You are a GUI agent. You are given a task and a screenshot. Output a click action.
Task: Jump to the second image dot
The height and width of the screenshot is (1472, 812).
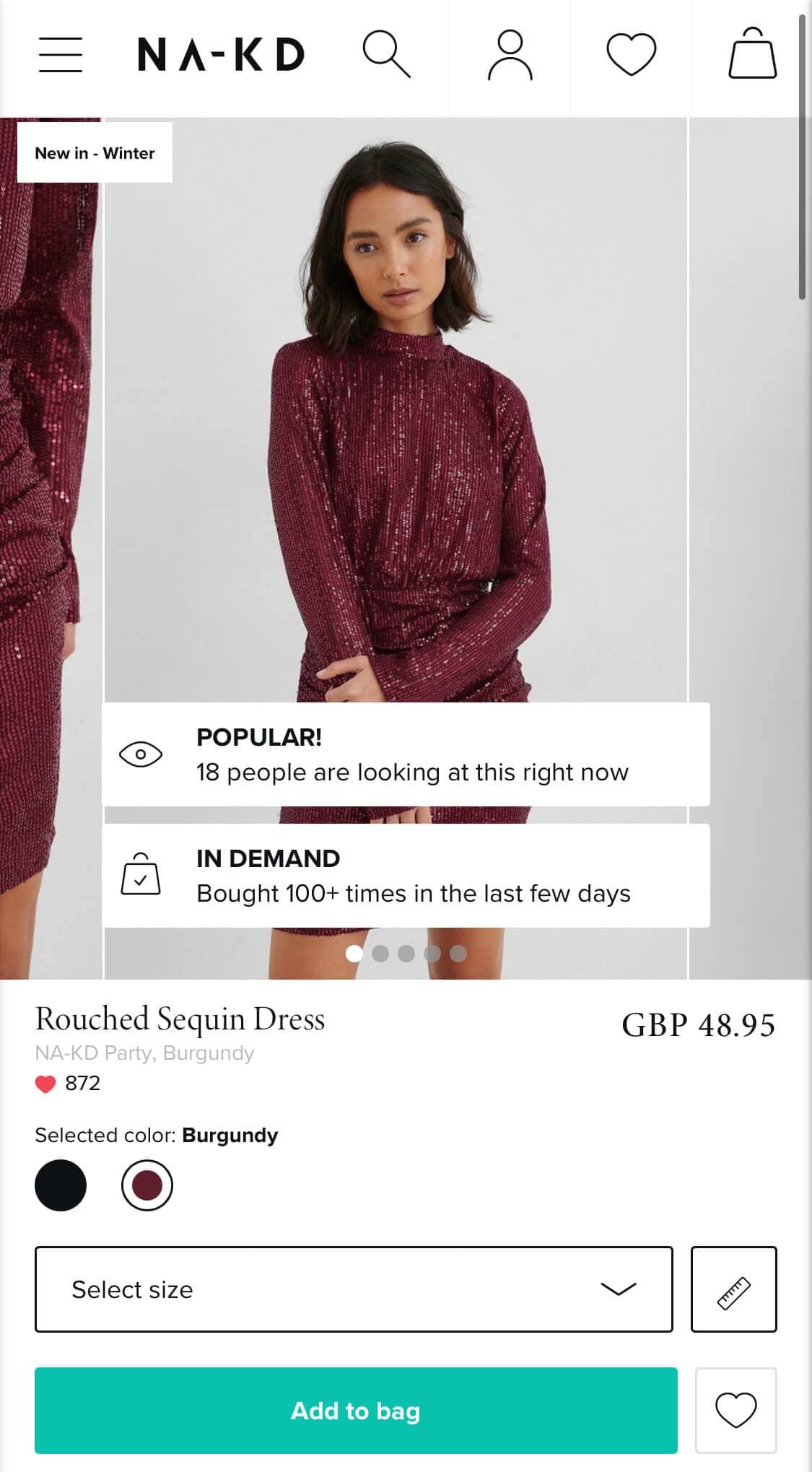pyautogui.click(x=380, y=954)
